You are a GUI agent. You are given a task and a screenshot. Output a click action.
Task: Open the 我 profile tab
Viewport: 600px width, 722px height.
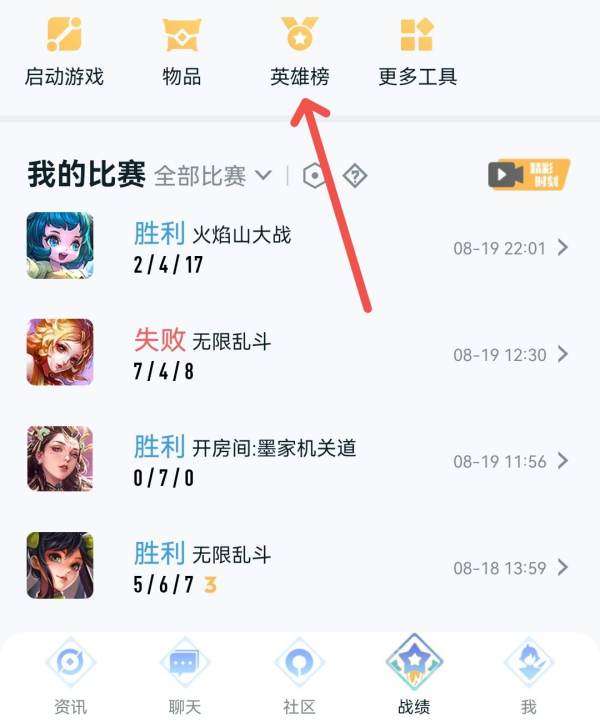[528, 675]
